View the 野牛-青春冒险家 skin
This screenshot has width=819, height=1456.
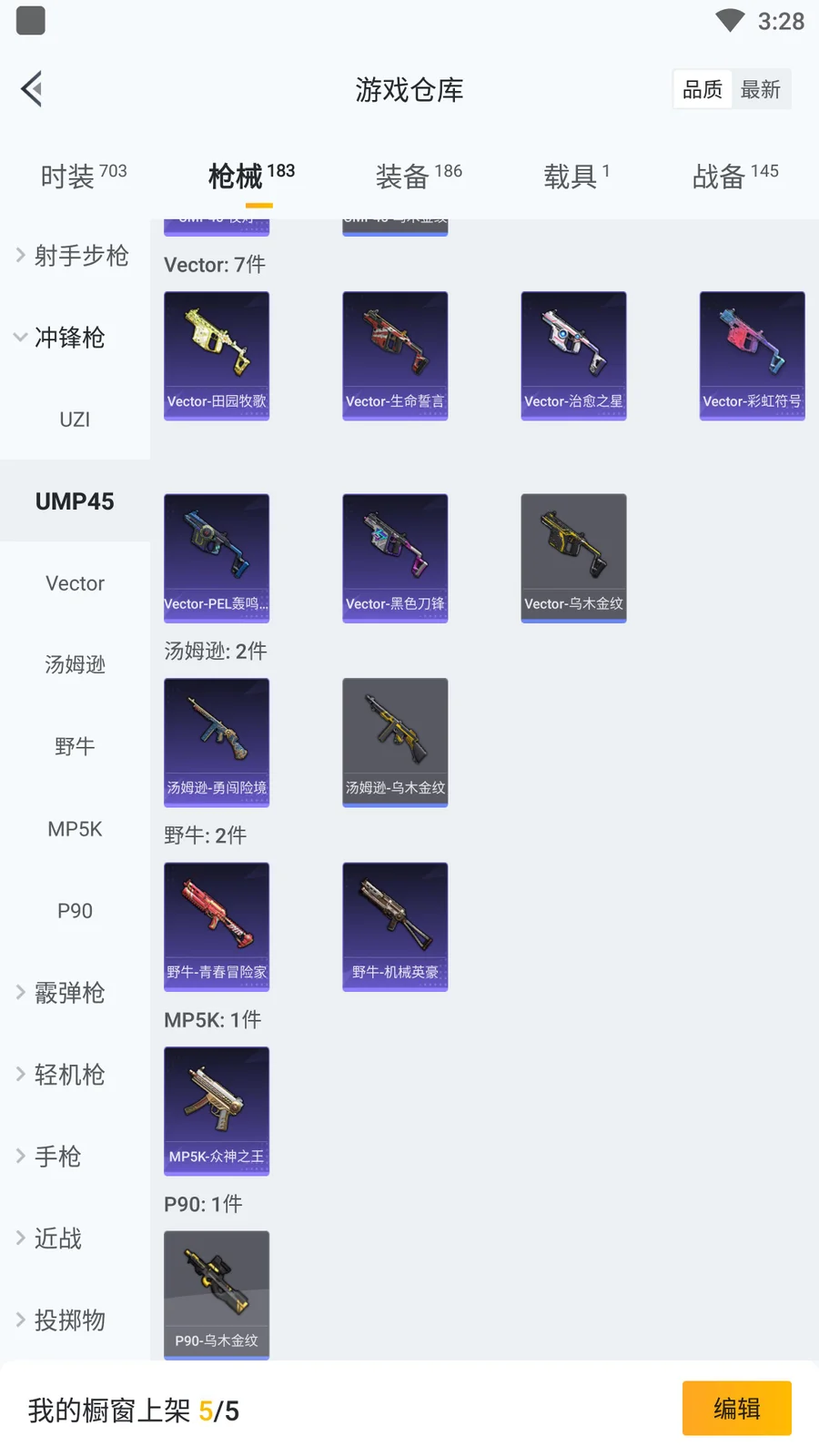[217, 926]
